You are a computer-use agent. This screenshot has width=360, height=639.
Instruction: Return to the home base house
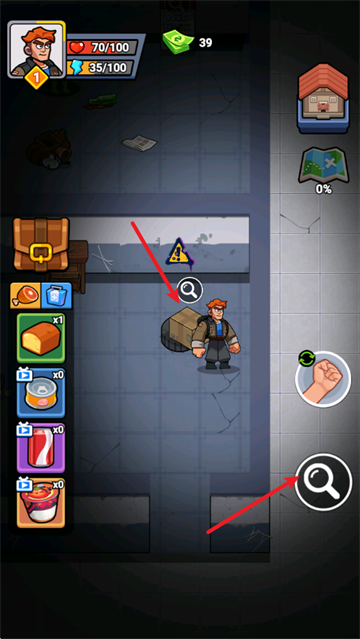click(x=323, y=99)
